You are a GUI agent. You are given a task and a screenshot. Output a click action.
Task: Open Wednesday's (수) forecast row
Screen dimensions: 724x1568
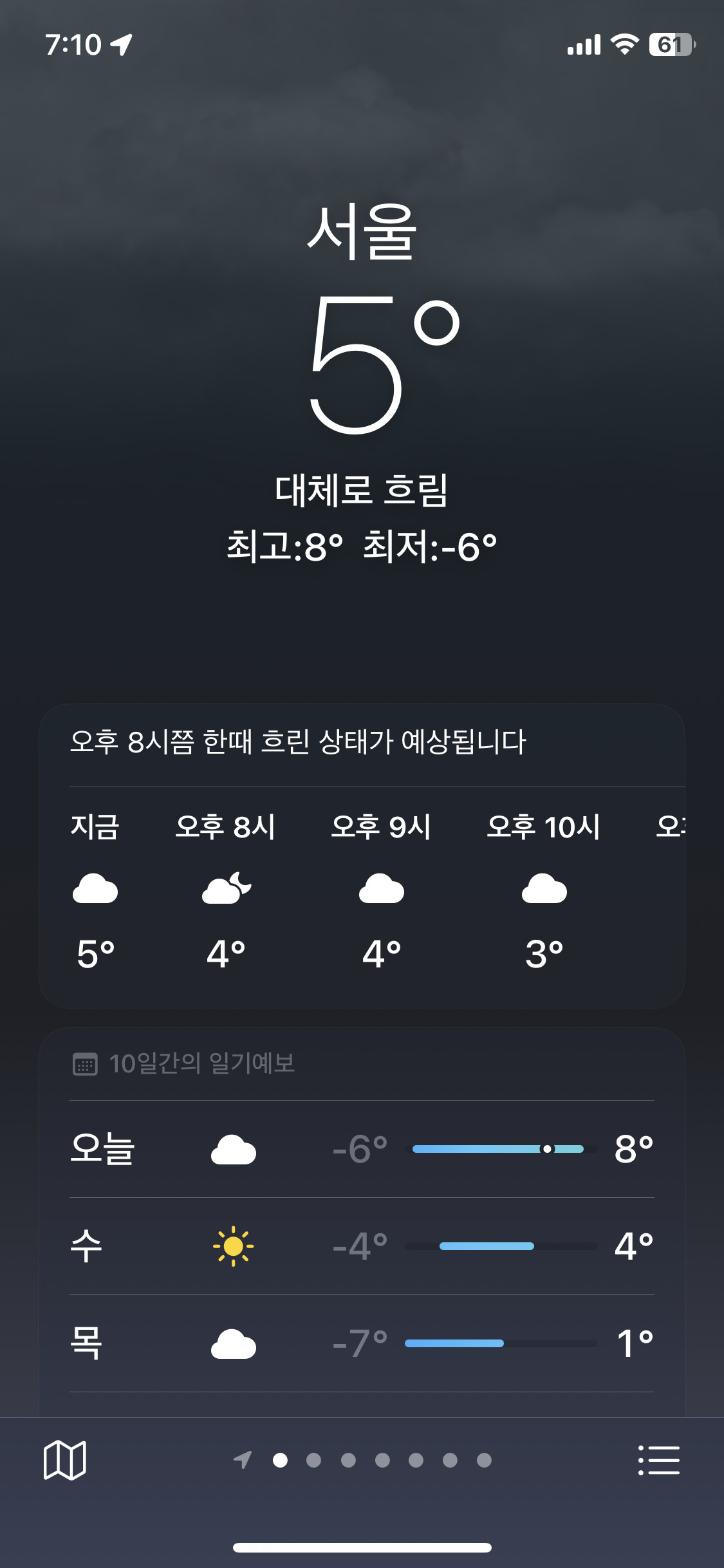[x=362, y=1246]
